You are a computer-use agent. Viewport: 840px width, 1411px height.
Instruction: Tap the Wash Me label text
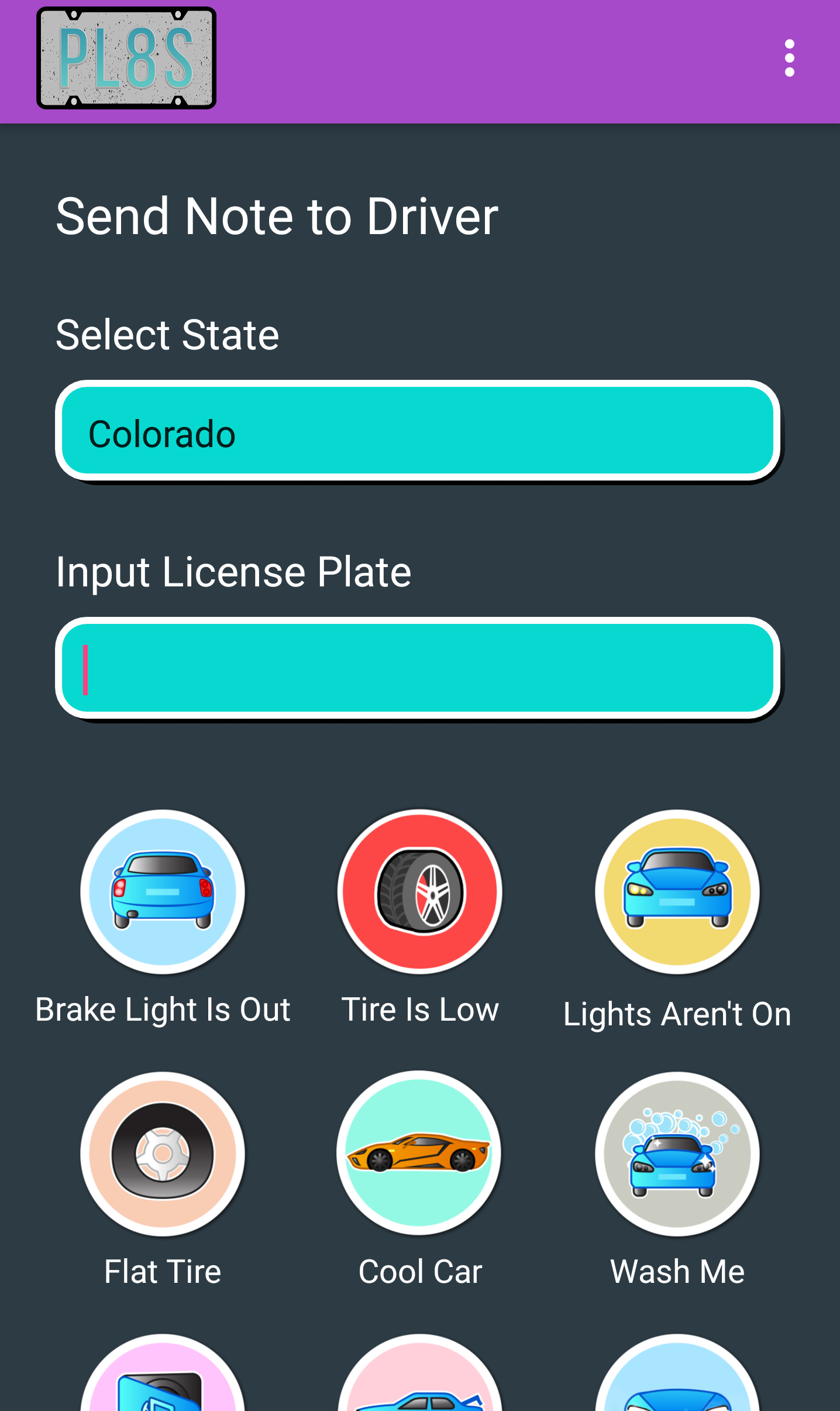coord(678,1270)
